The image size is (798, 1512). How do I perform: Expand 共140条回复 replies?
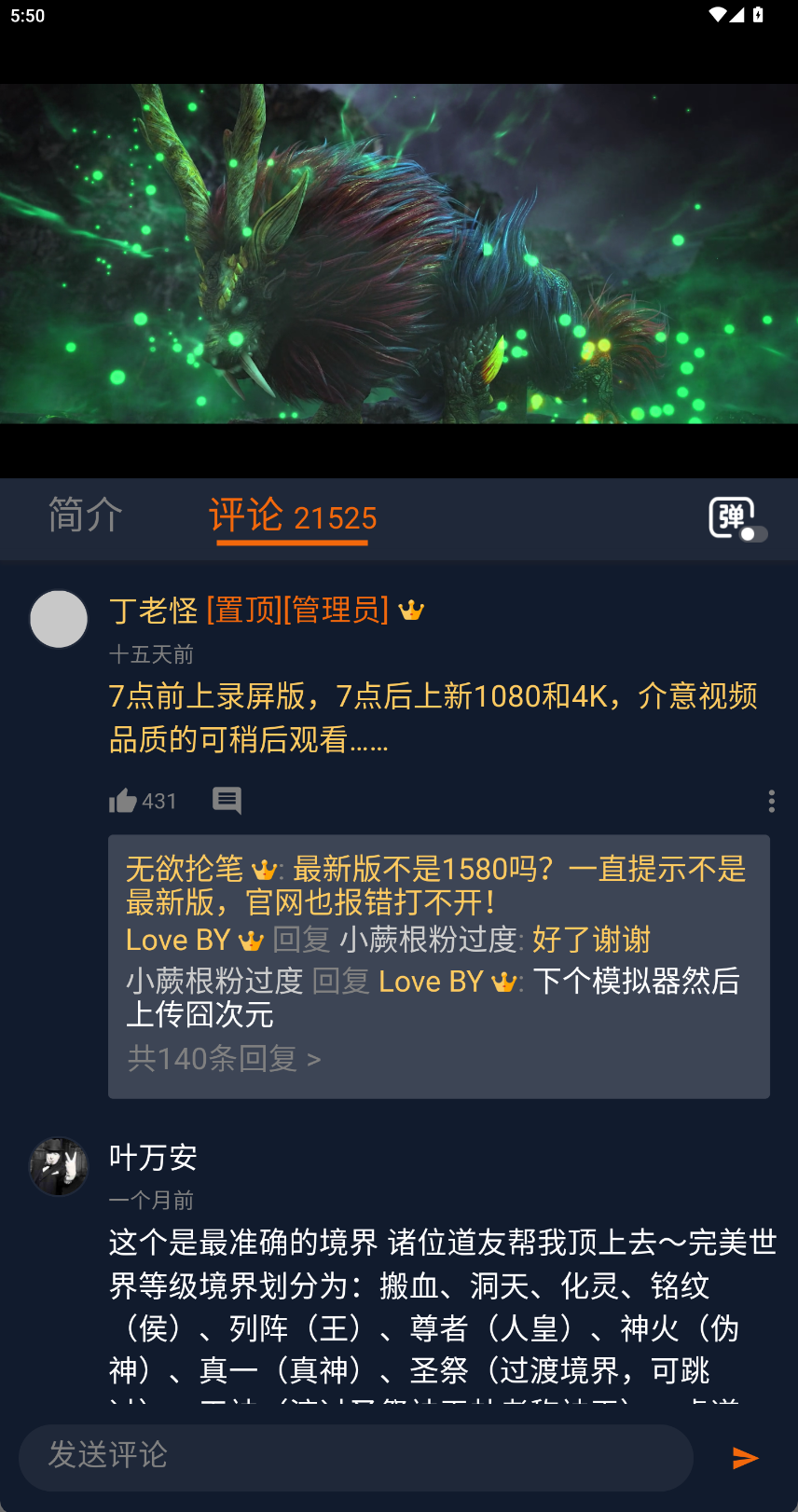224,1059
